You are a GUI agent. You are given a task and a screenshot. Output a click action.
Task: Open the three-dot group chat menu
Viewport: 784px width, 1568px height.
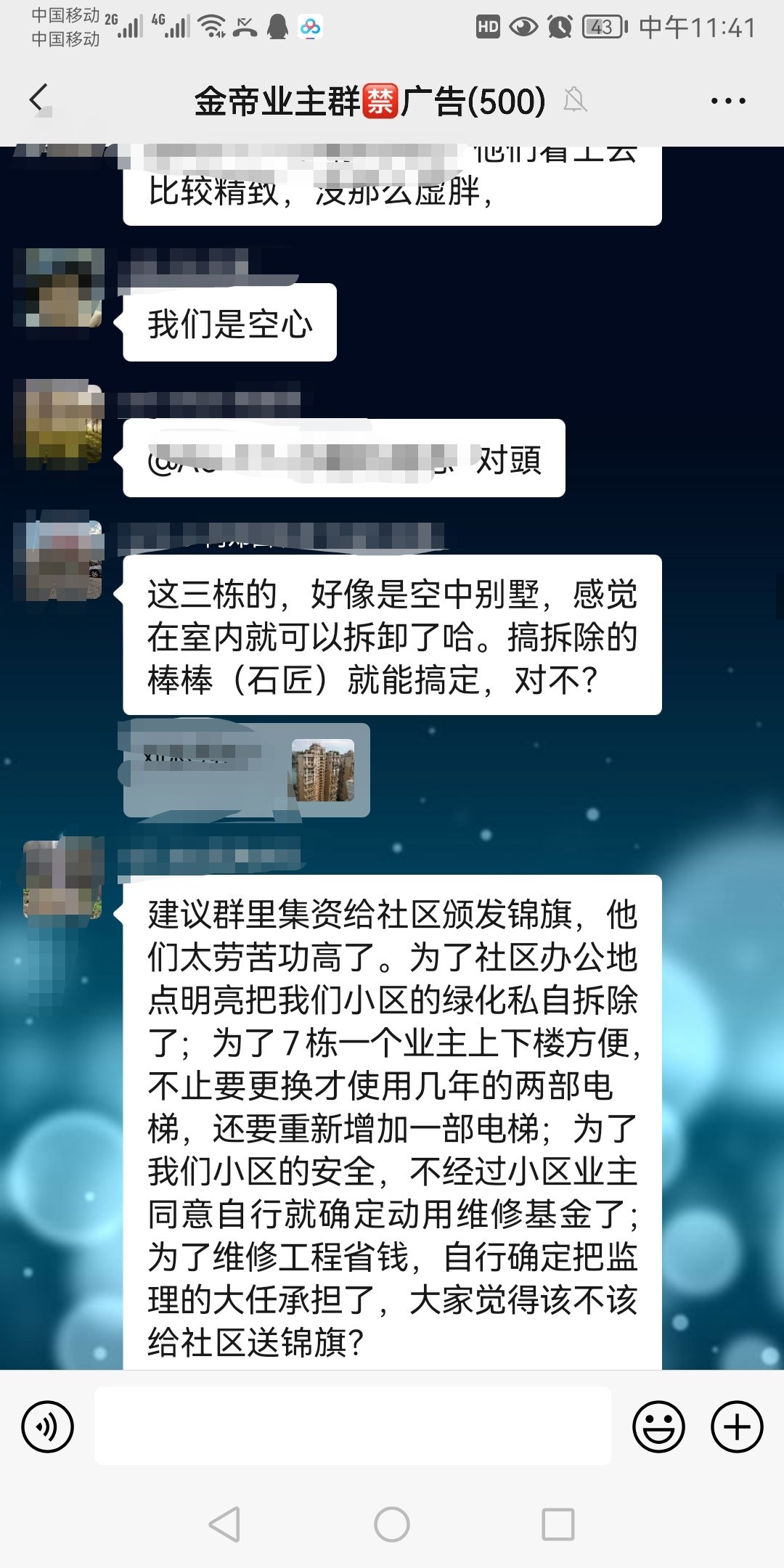pyautogui.click(x=727, y=101)
